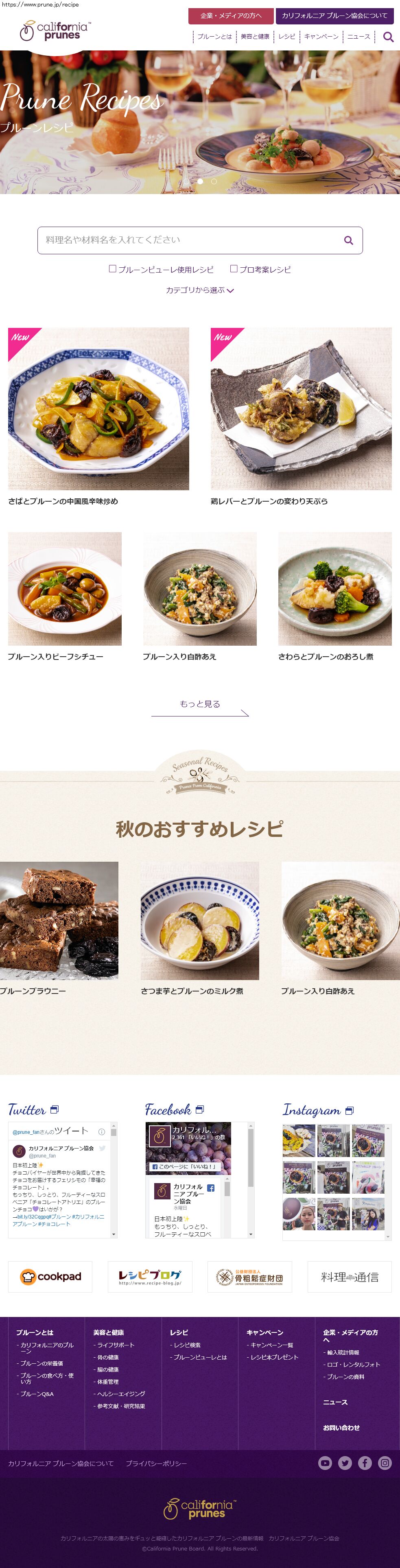This screenshot has width=400, height=1568.
Task: Expand カテゴリから選ぶ category list
Action: [x=200, y=290]
